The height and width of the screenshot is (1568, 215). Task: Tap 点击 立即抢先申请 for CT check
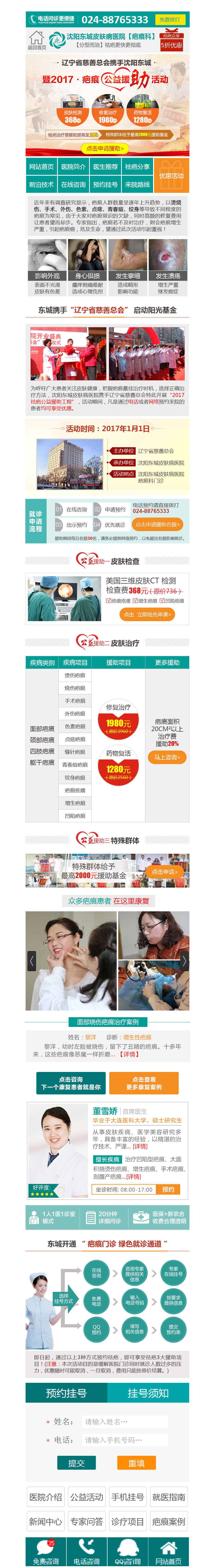click(x=147, y=615)
